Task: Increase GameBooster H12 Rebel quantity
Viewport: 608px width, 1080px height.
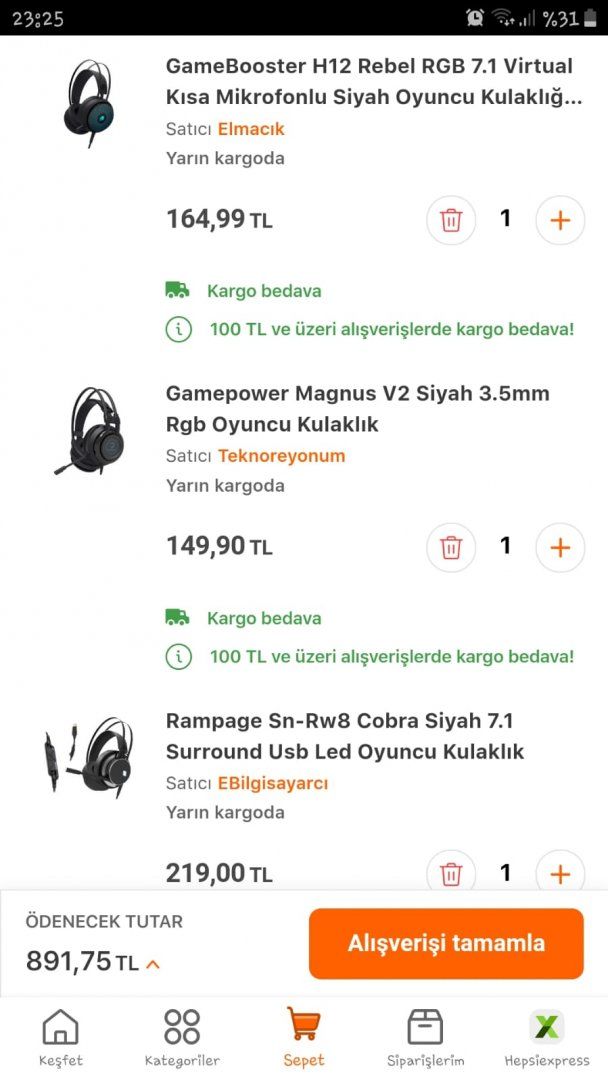Action: pyautogui.click(x=560, y=220)
